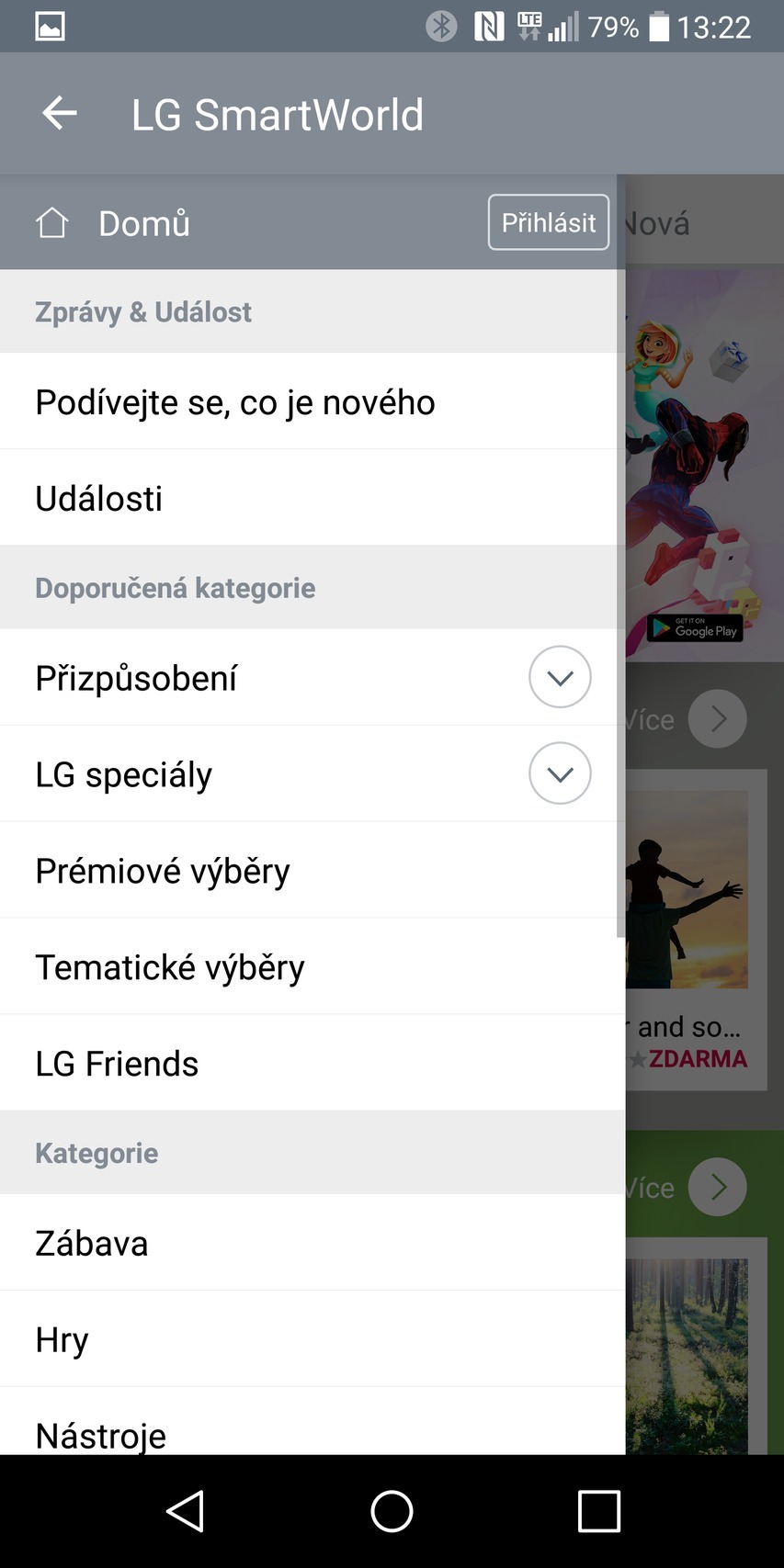
Task: Open the LG Friends section
Action: coord(117,1064)
